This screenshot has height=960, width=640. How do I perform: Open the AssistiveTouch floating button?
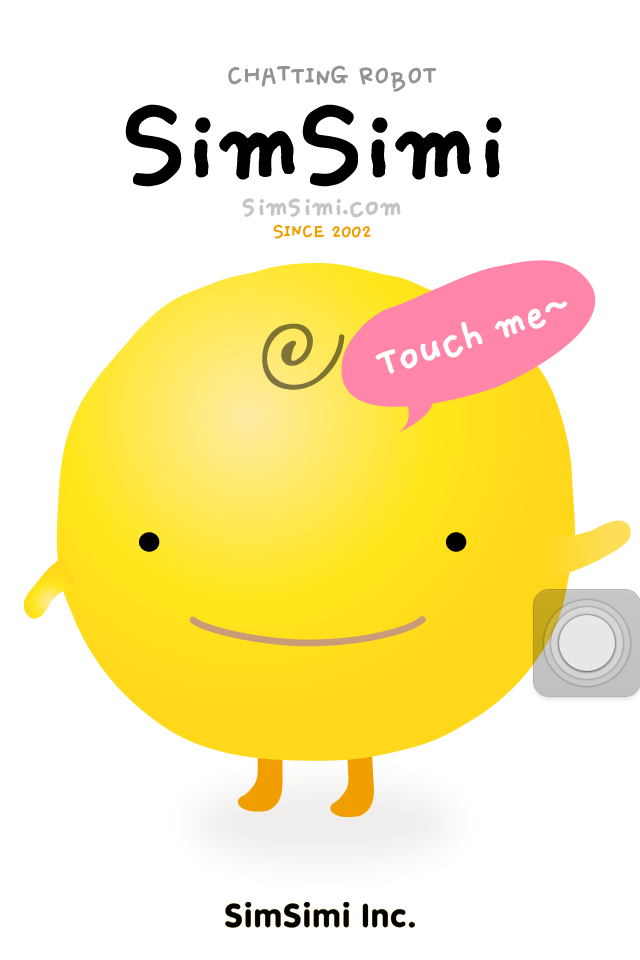pos(587,643)
